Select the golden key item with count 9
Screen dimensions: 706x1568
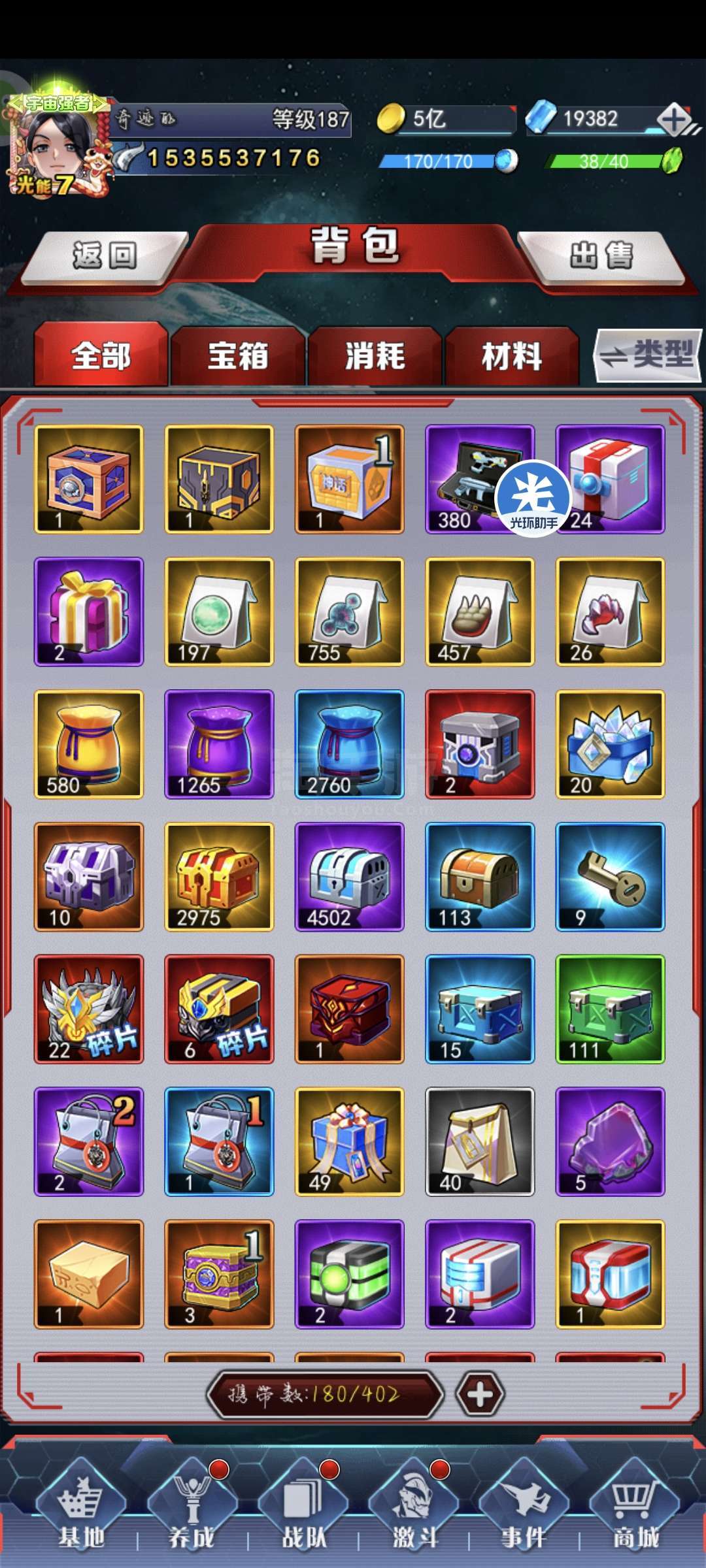click(610, 877)
